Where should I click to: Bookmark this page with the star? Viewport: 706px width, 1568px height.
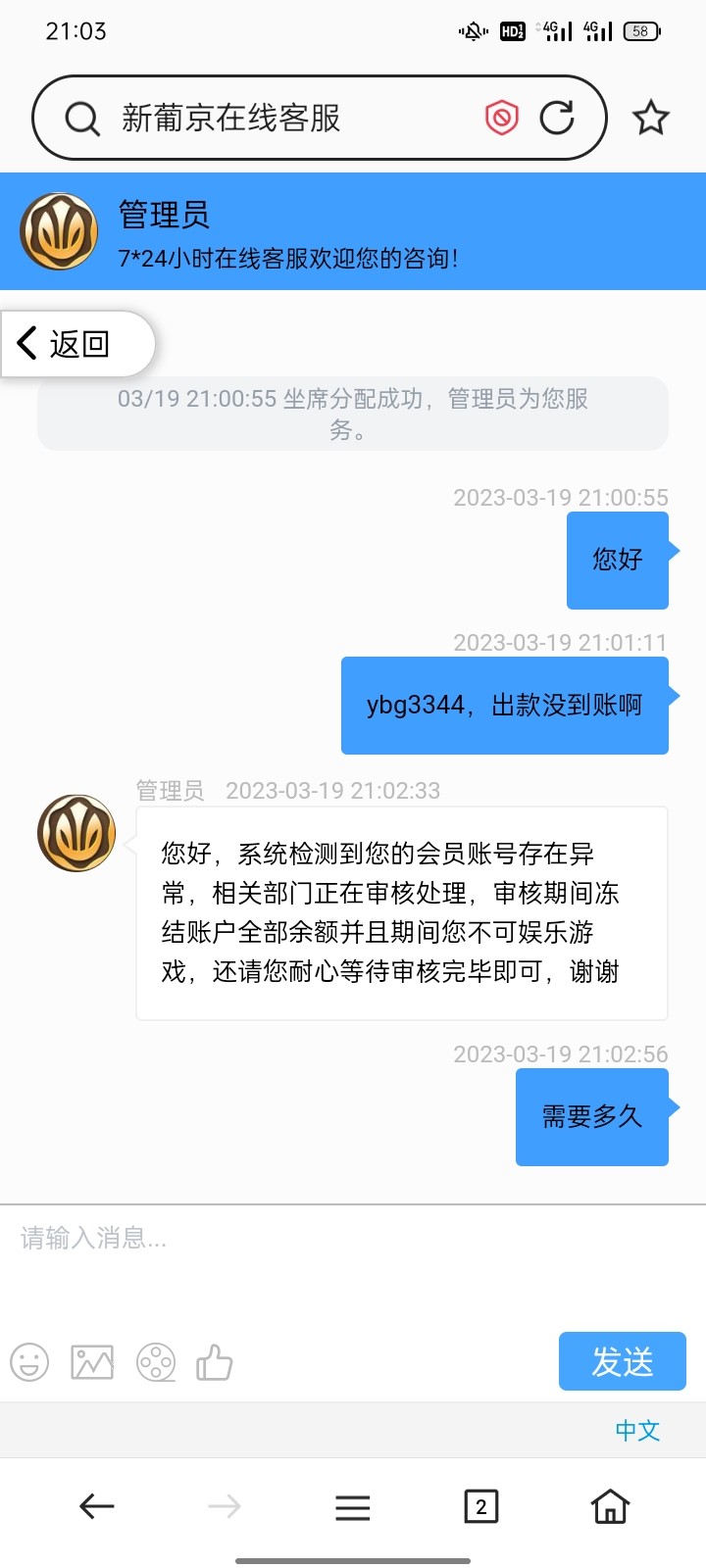(x=650, y=119)
